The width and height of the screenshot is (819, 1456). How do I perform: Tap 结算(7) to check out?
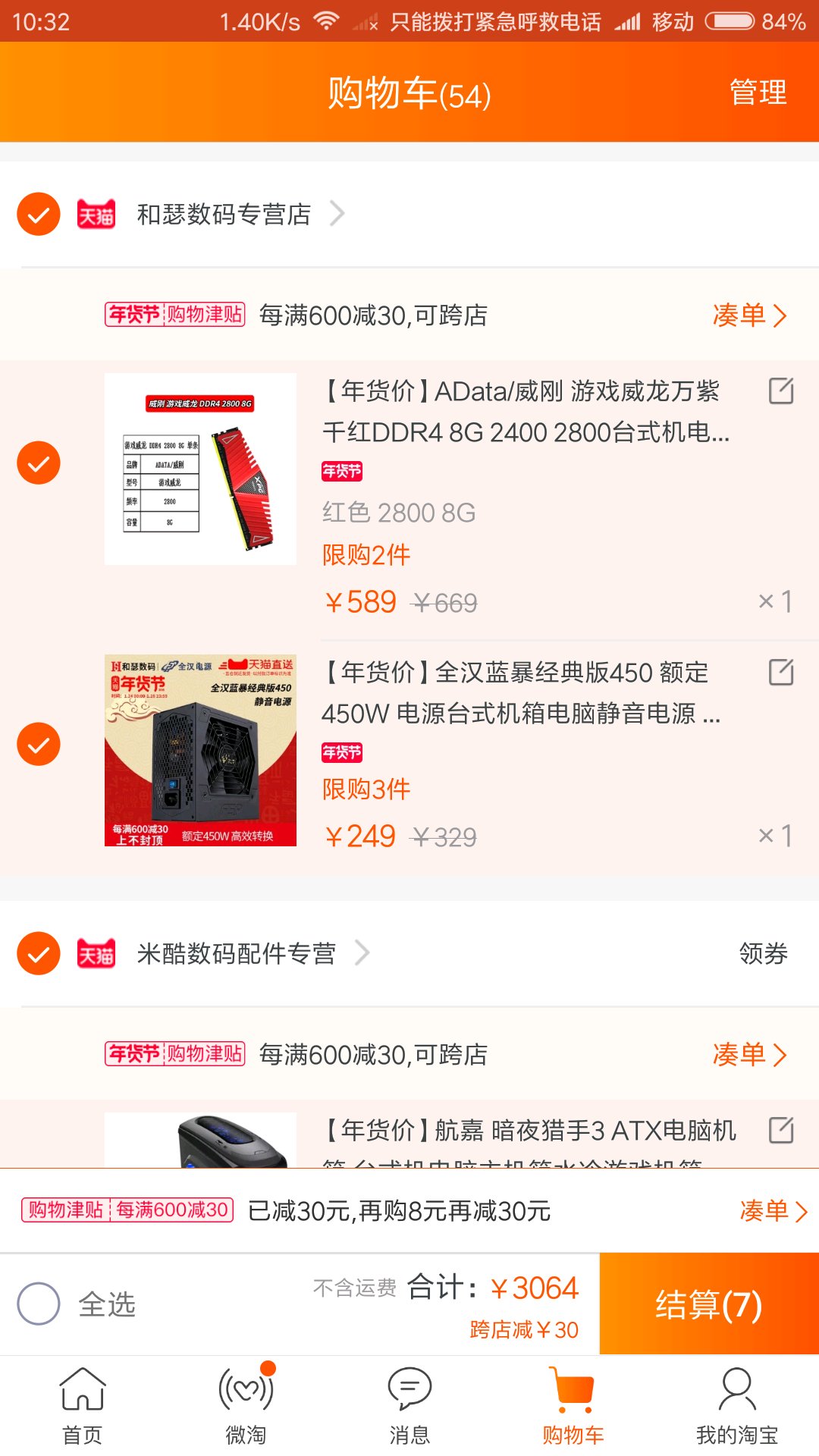pos(709,1304)
